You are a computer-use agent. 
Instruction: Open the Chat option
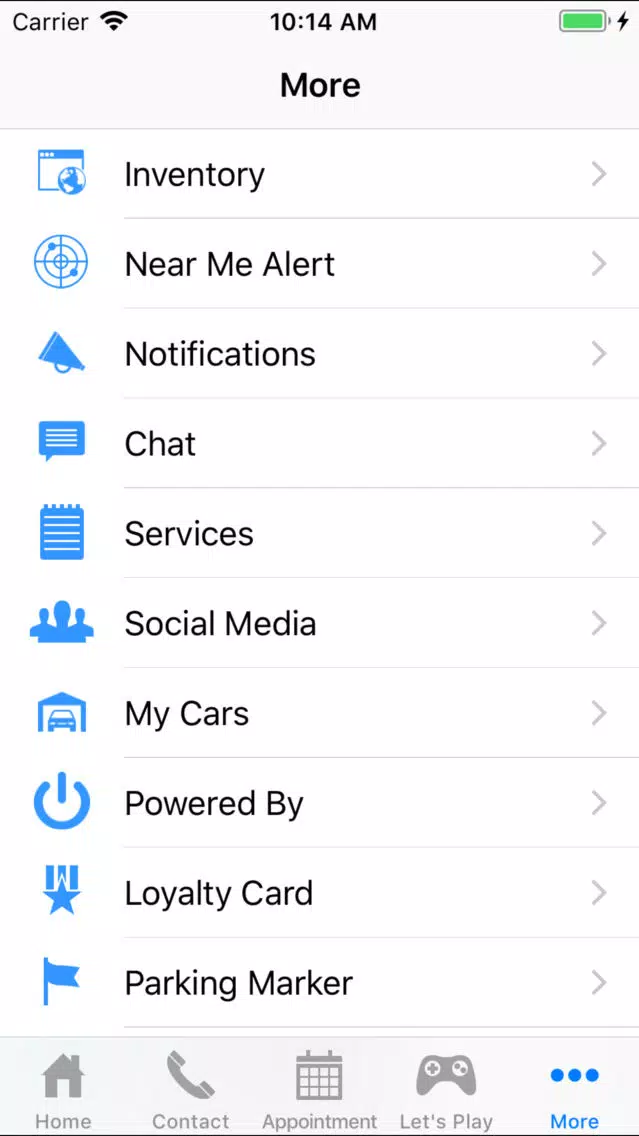point(320,443)
